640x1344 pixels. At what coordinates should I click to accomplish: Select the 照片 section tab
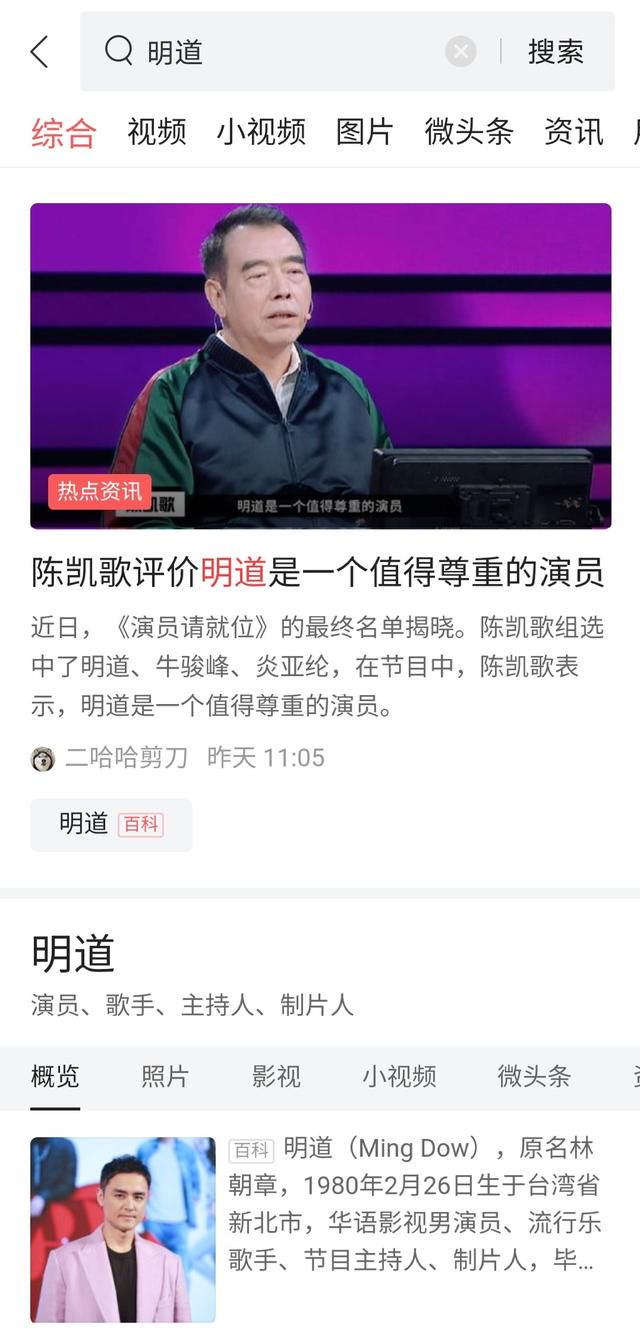click(x=165, y=1076)
